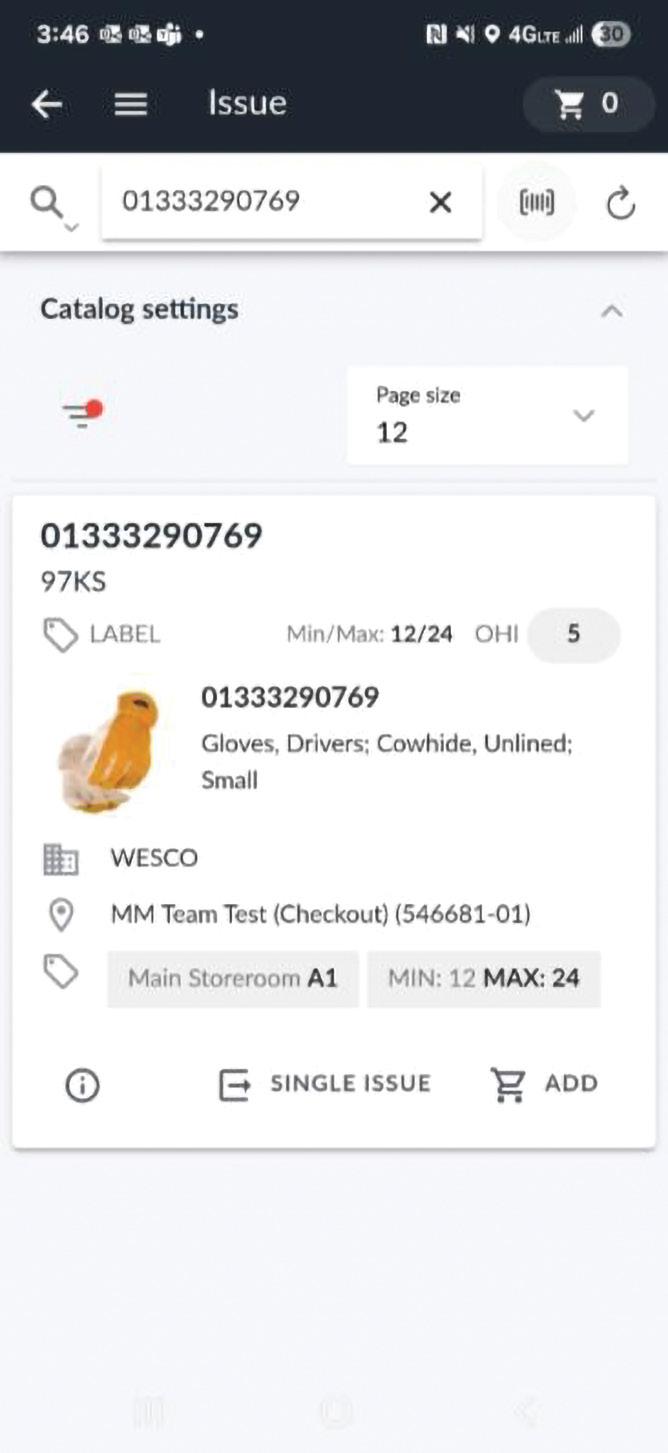
Task: Open the shopping cart
Action: point(587,104)
